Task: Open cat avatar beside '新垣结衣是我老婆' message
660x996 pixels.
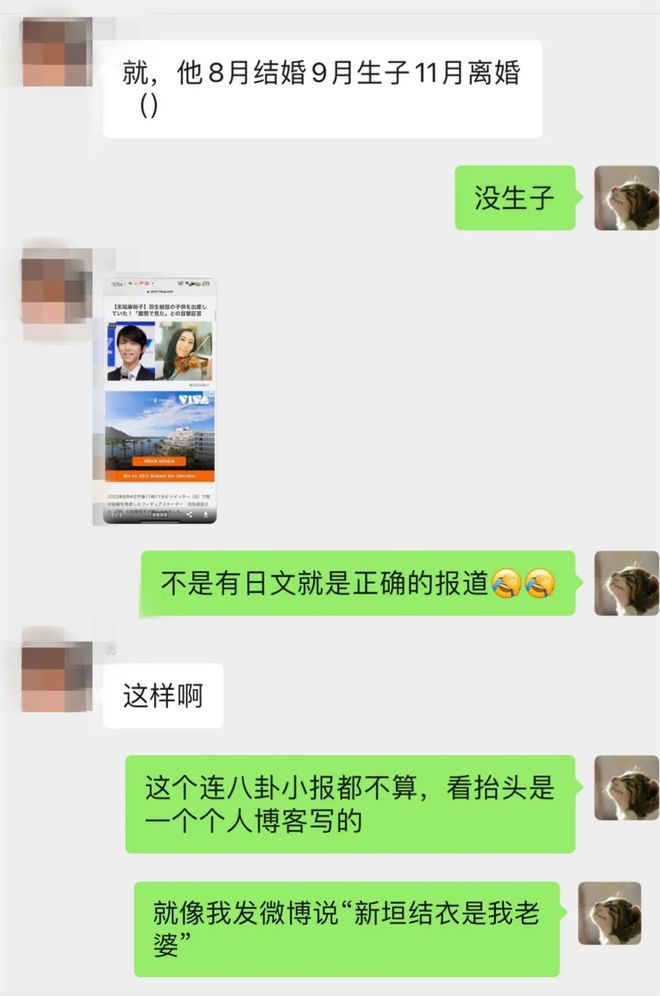Action: (609, 914)
